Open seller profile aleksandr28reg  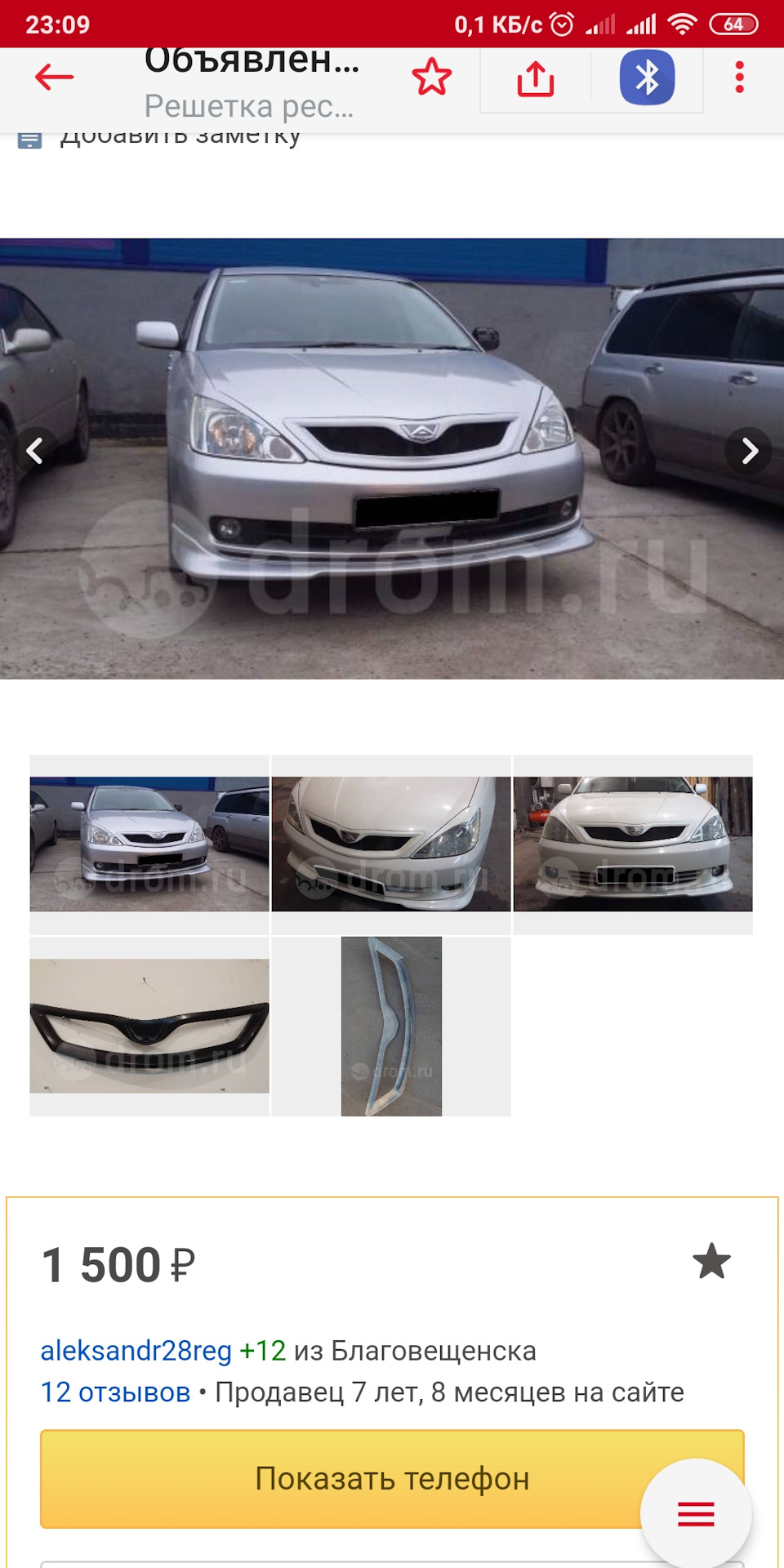136,1351
